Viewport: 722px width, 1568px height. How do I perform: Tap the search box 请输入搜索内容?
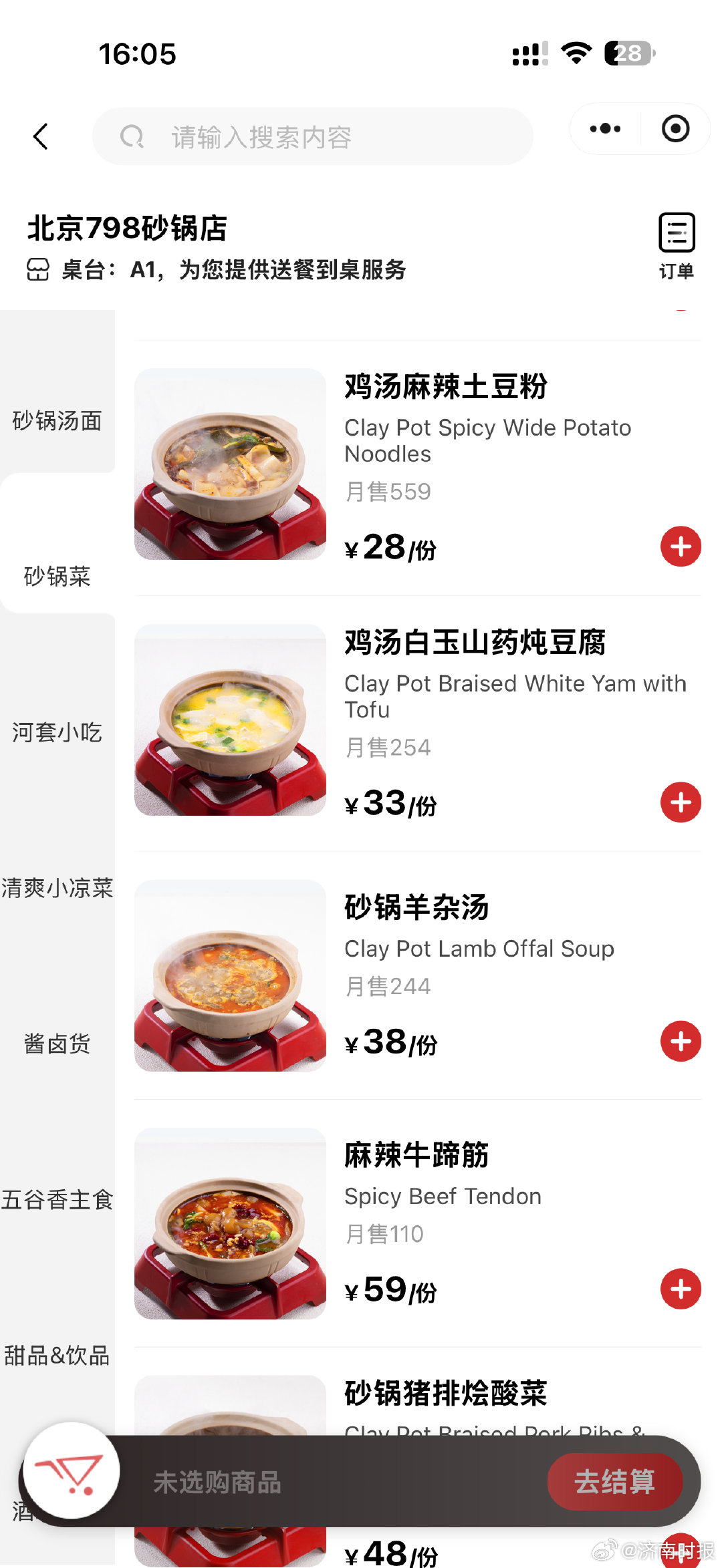coord(312,136)
